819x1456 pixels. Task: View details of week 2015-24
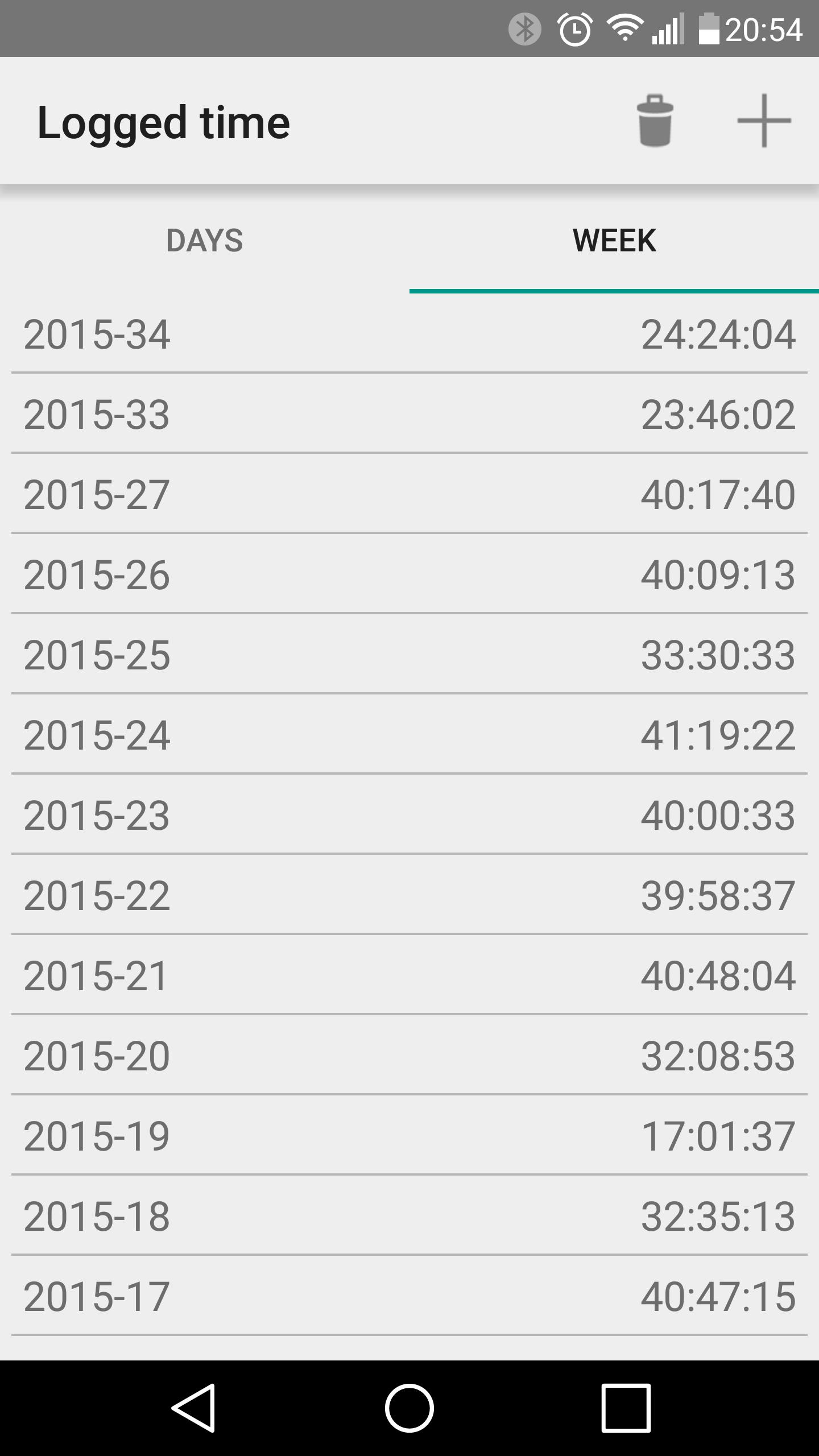click(x=409, y=735)
